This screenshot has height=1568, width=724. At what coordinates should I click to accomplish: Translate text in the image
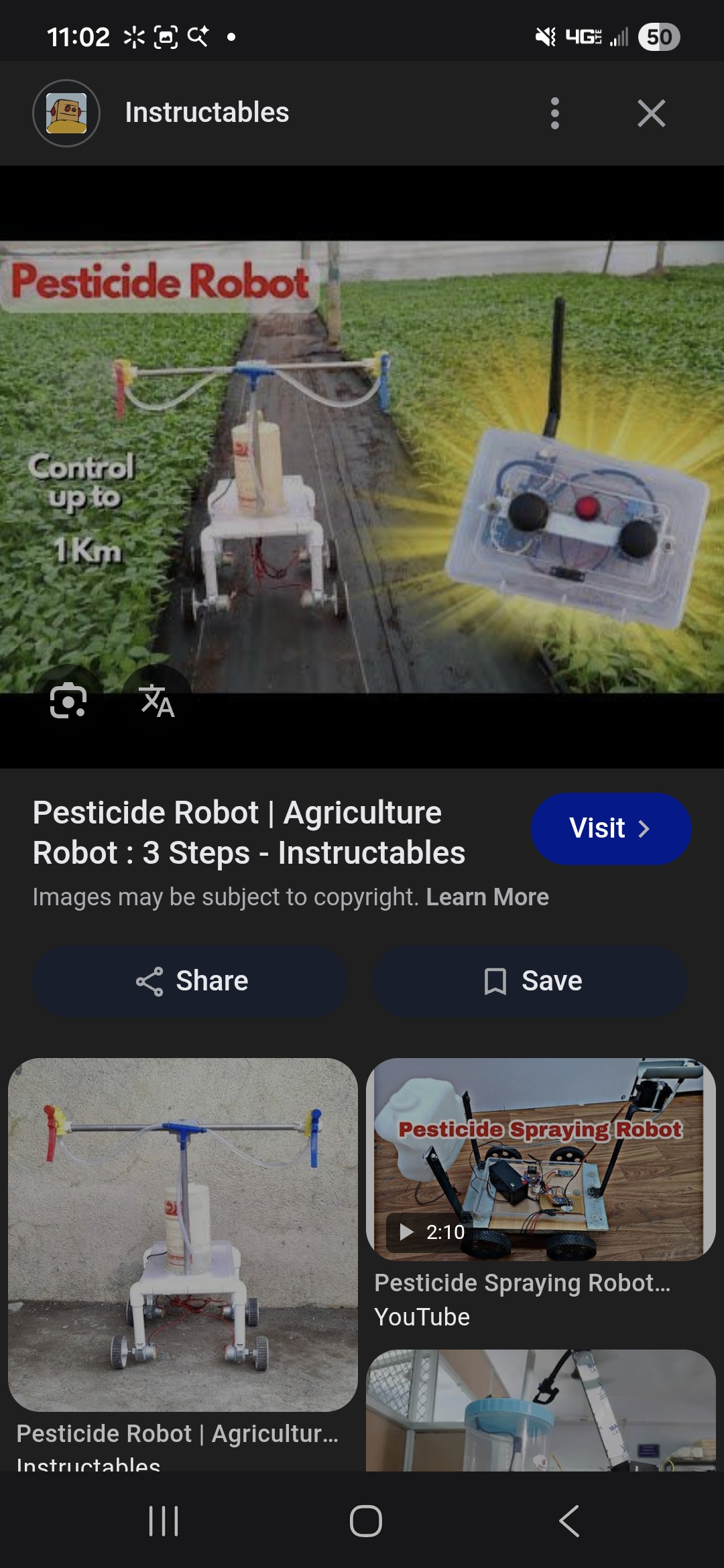pyautogui.click(x=157, y=701)
